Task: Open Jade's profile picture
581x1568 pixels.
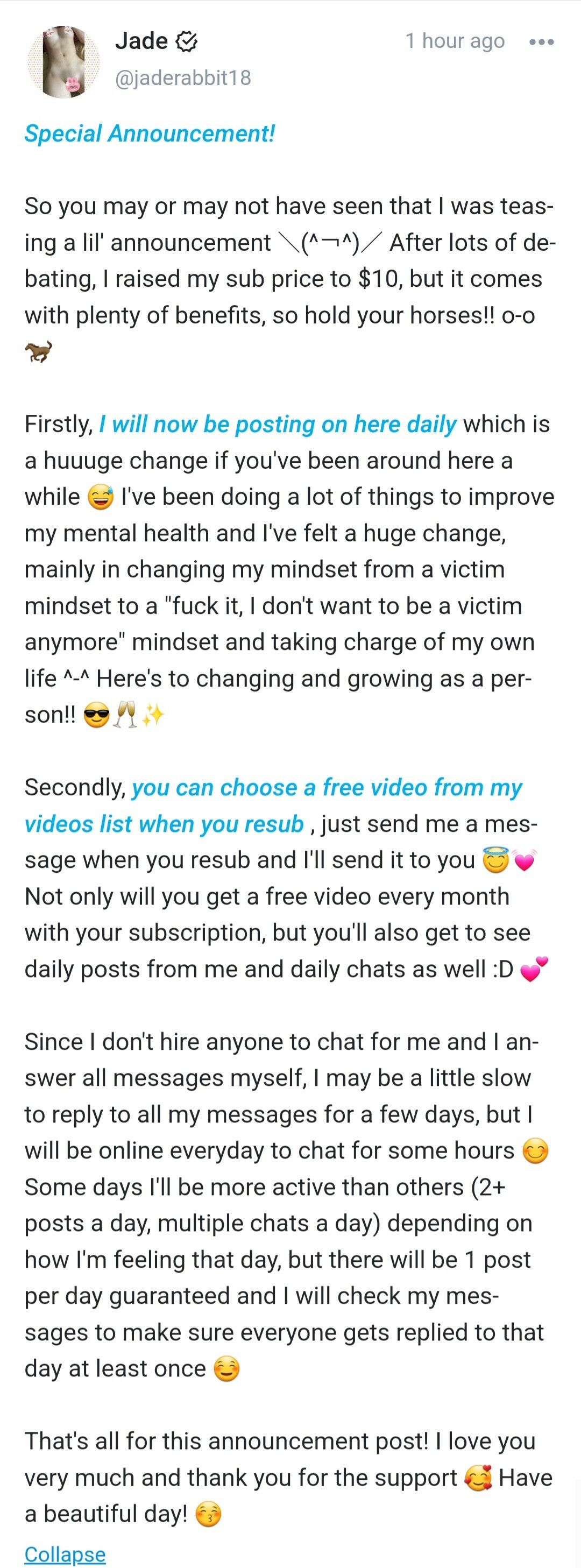Action: coord(63,61)
